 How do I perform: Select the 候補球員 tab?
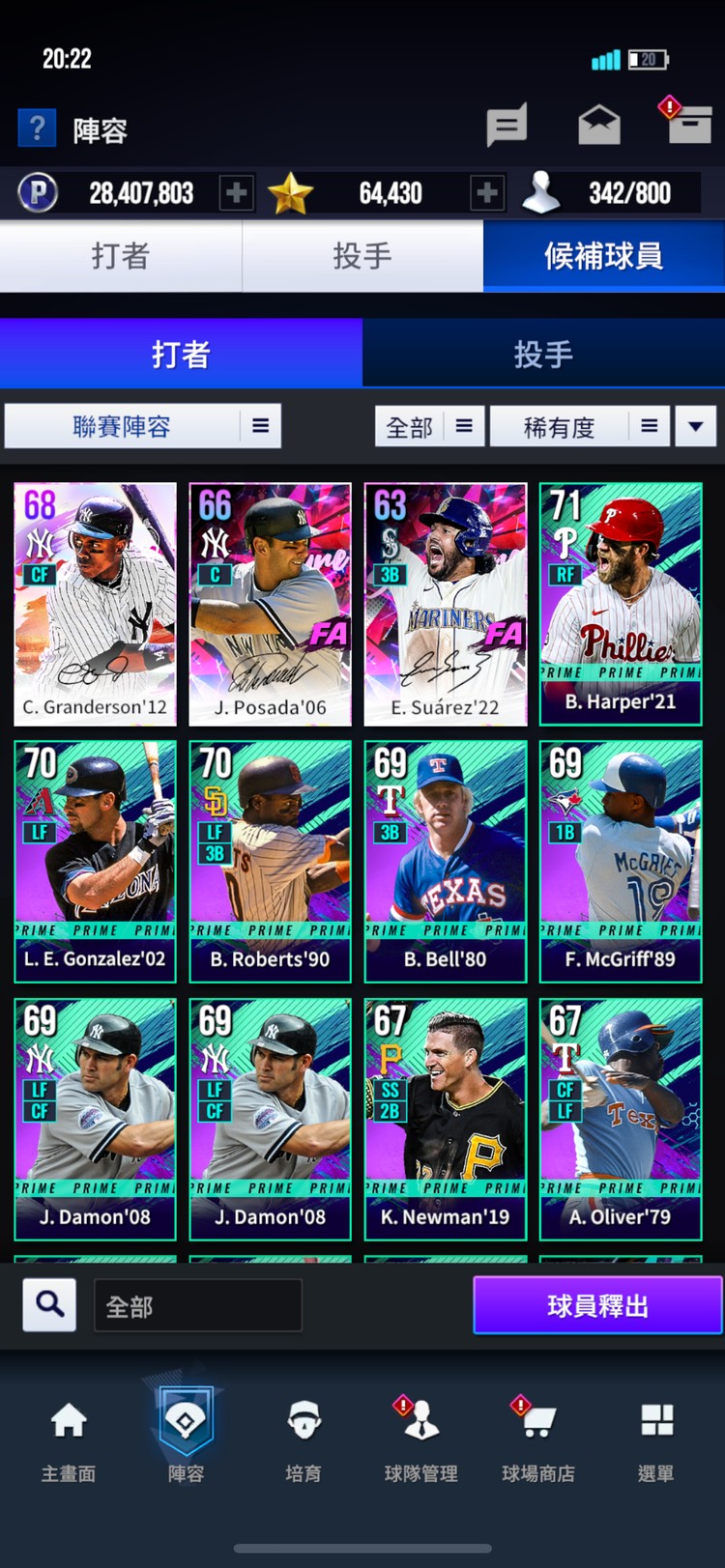pyautogui.click(x=603, y=256)
